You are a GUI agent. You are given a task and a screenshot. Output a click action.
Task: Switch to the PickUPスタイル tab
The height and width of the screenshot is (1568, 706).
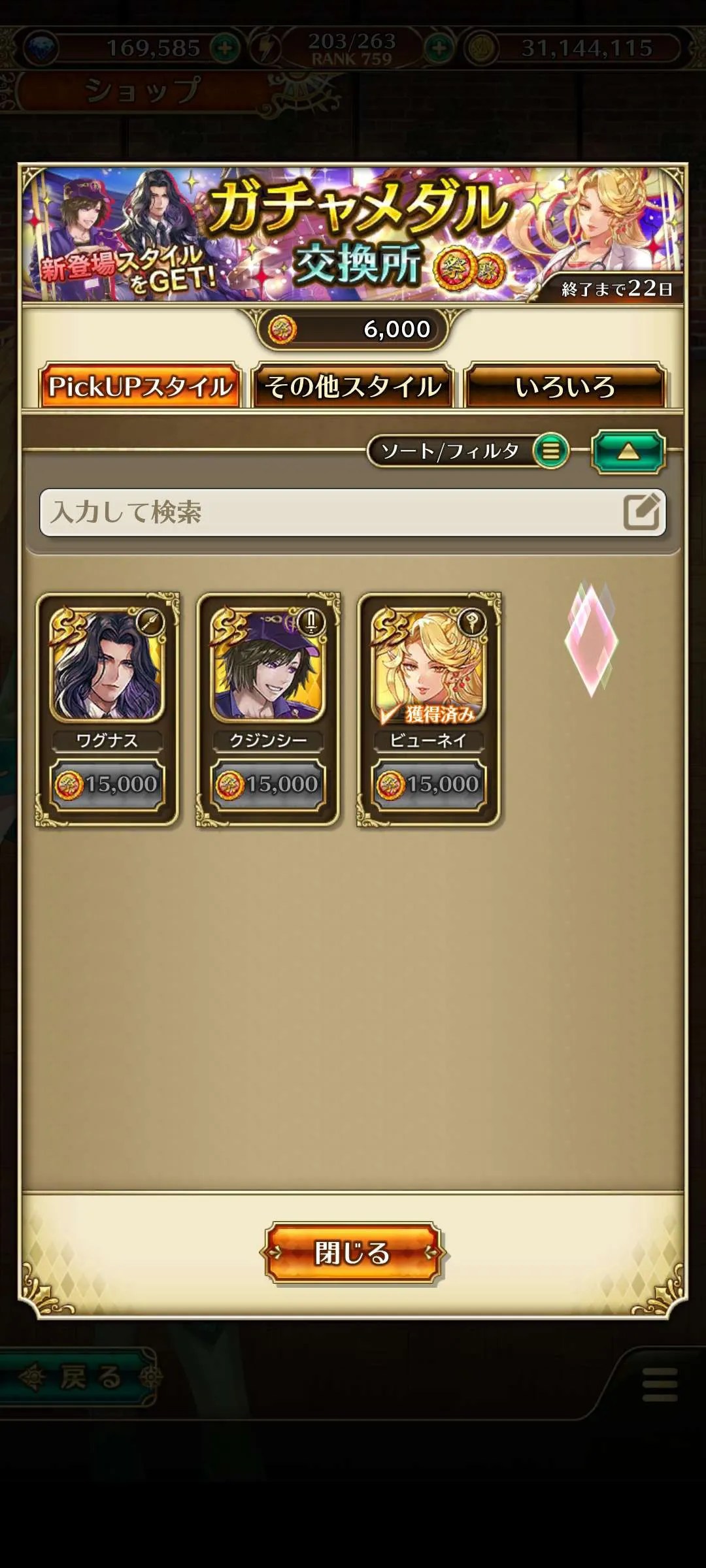140,387
